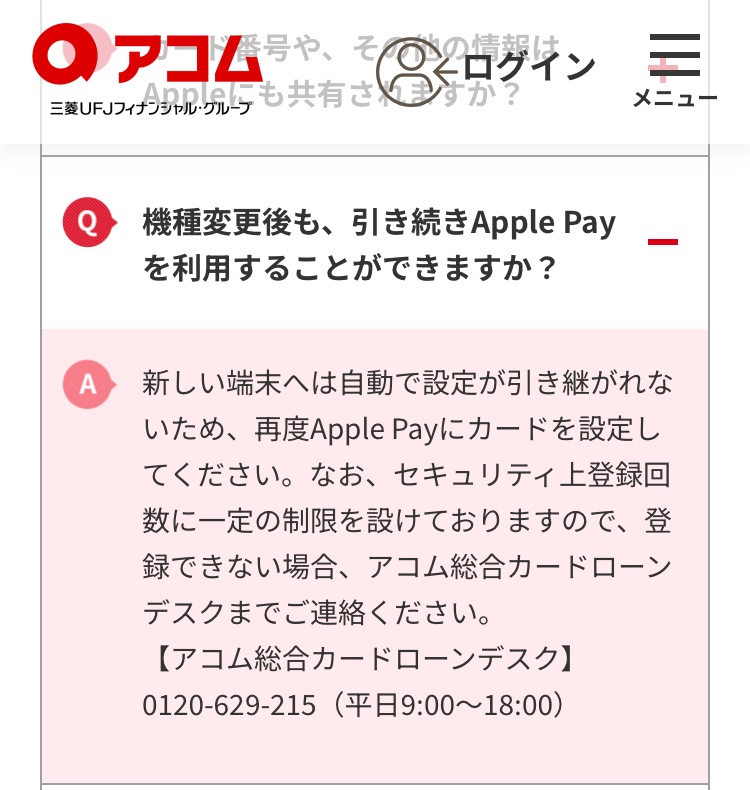Call 0120-629-215 card loan desk
The image size is (750, 790).
(228, 704)
